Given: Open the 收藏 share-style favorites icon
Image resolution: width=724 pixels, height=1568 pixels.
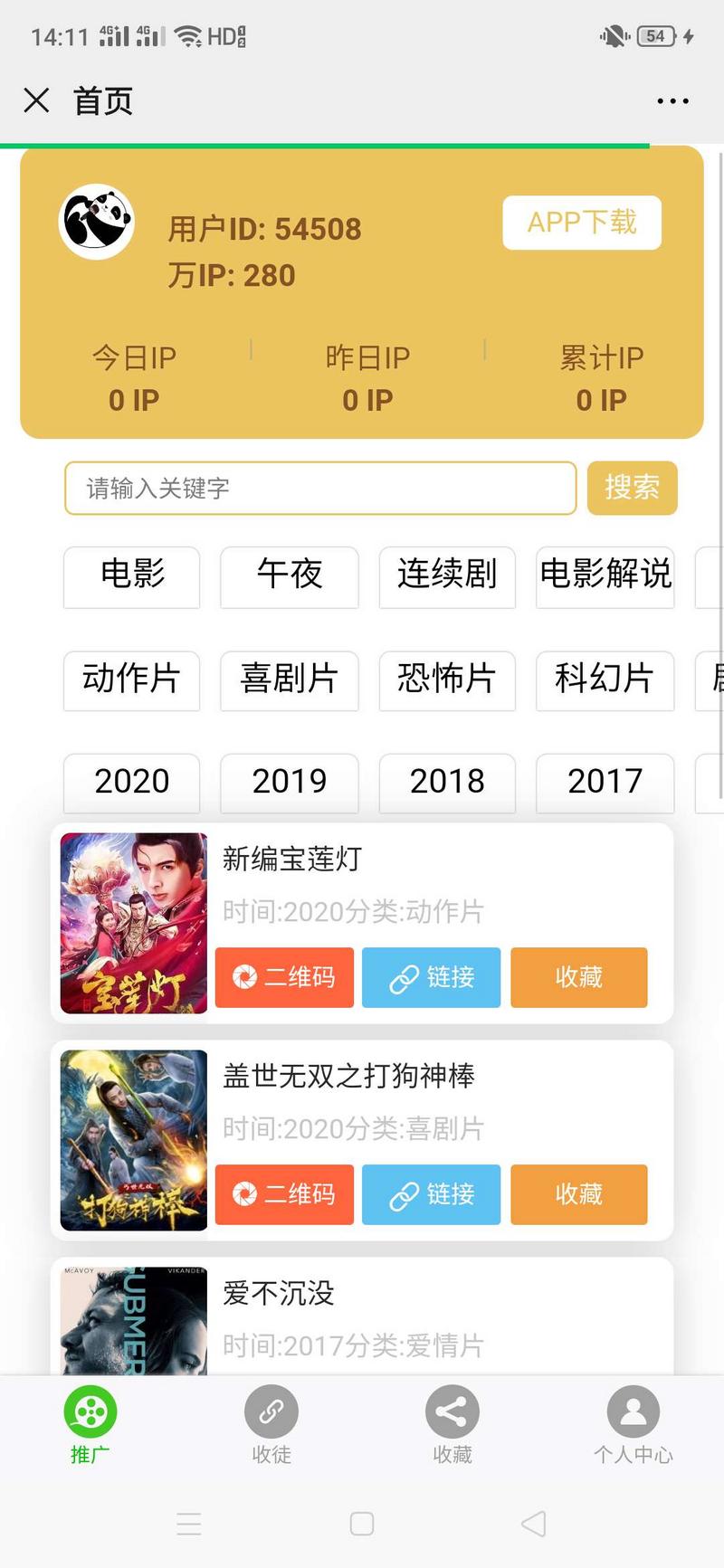Looking at the screenshot, I should point(451,1411).
